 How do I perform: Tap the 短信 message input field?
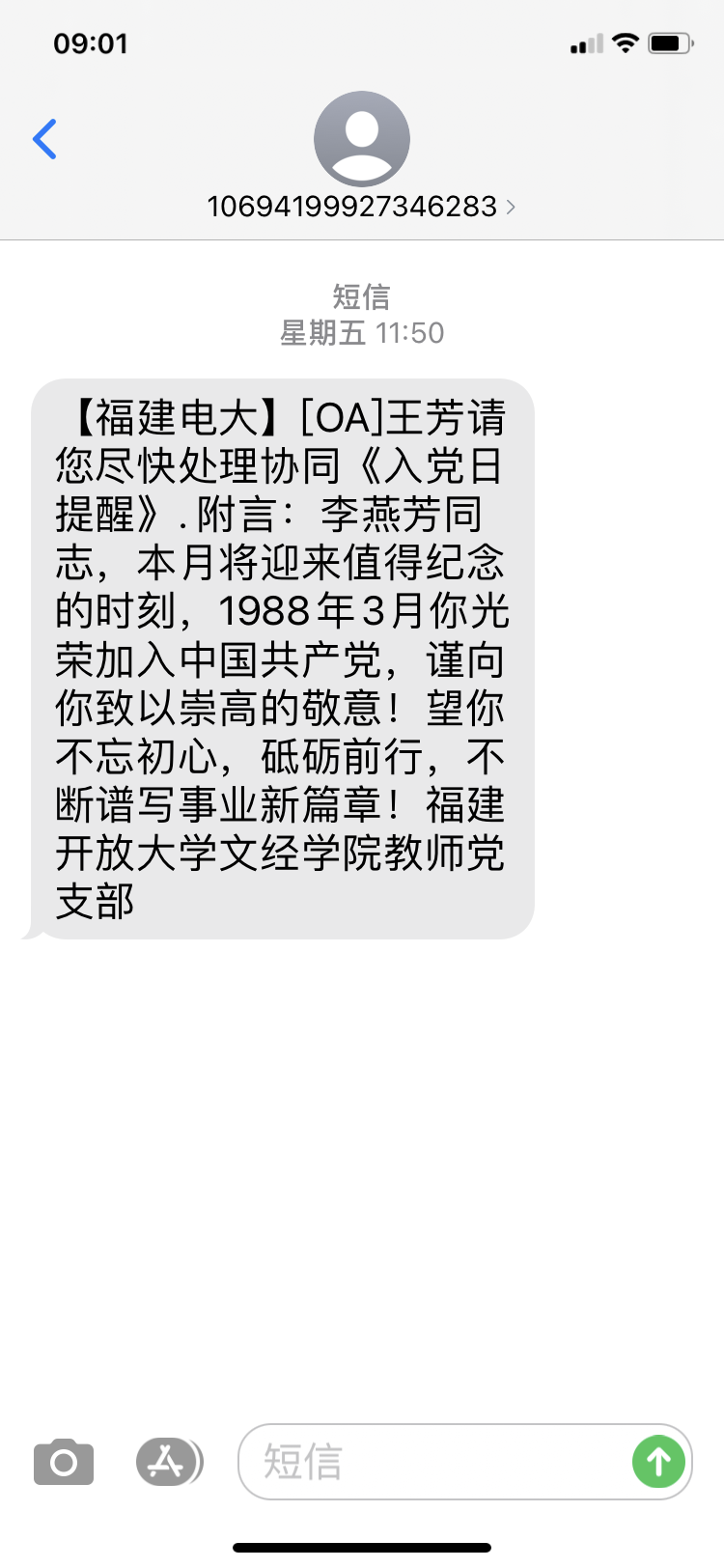[x=434, y=1462]
